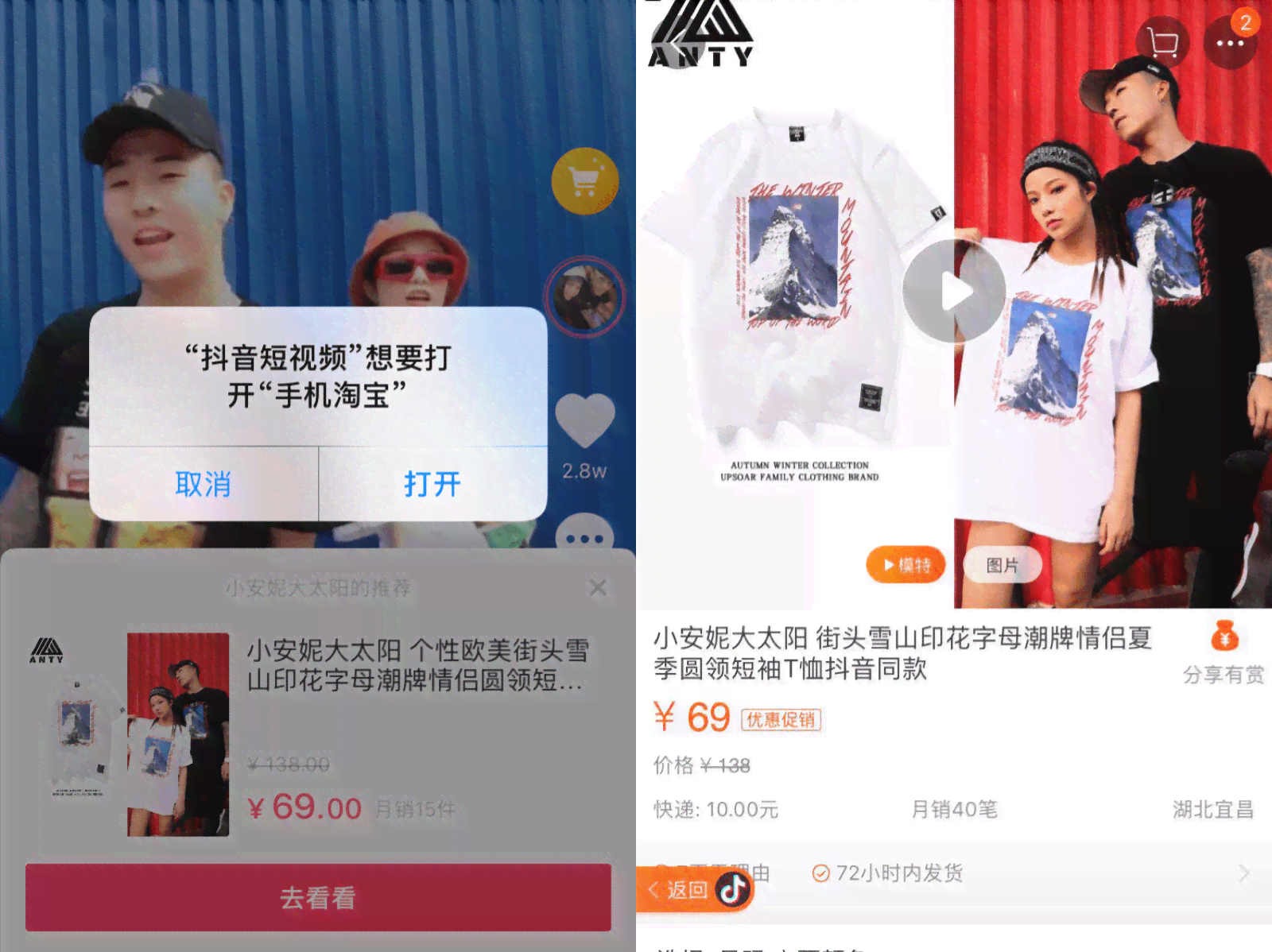Play the product video

(x=954, y=292)
